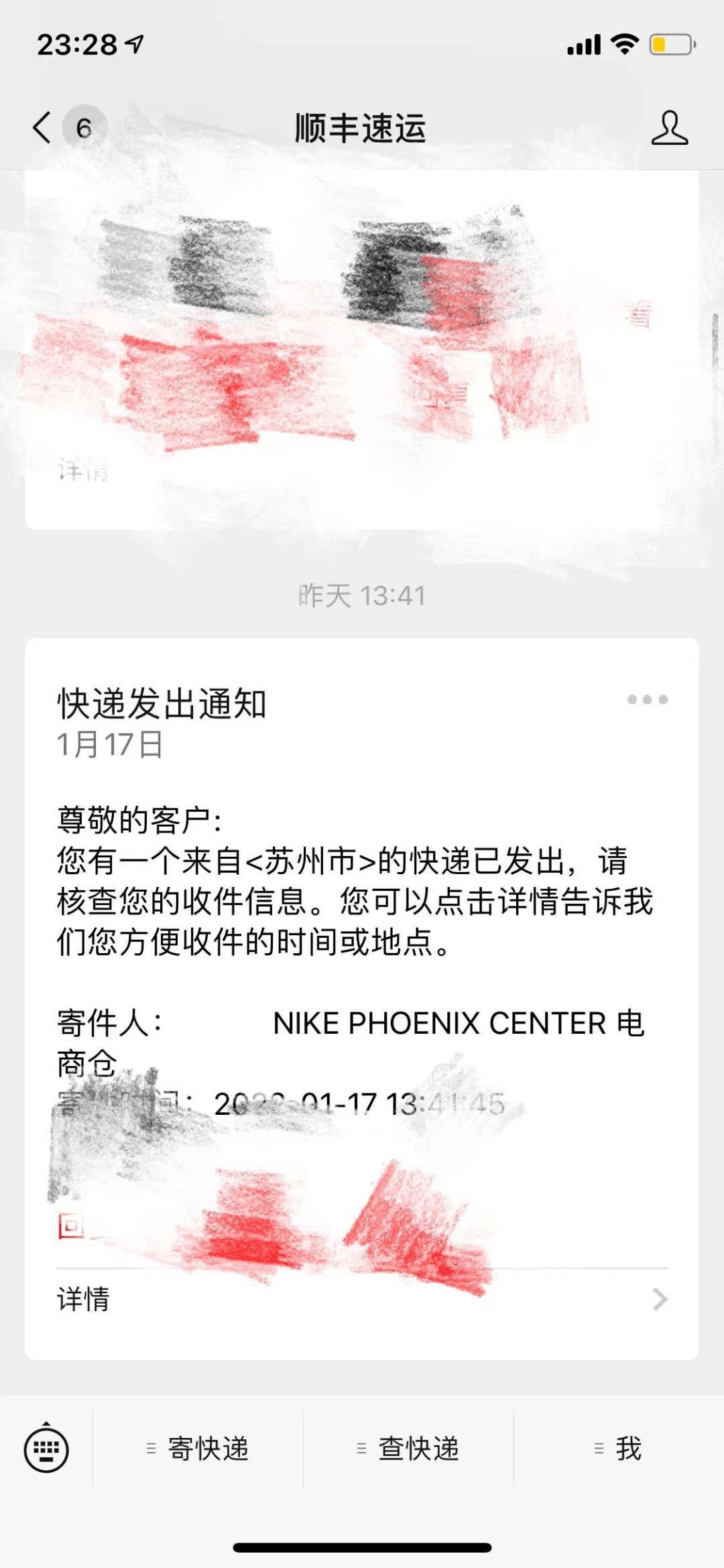Open the 我 menu
This screenshot has height=1568, width=724.
(x=619, y=1449)
